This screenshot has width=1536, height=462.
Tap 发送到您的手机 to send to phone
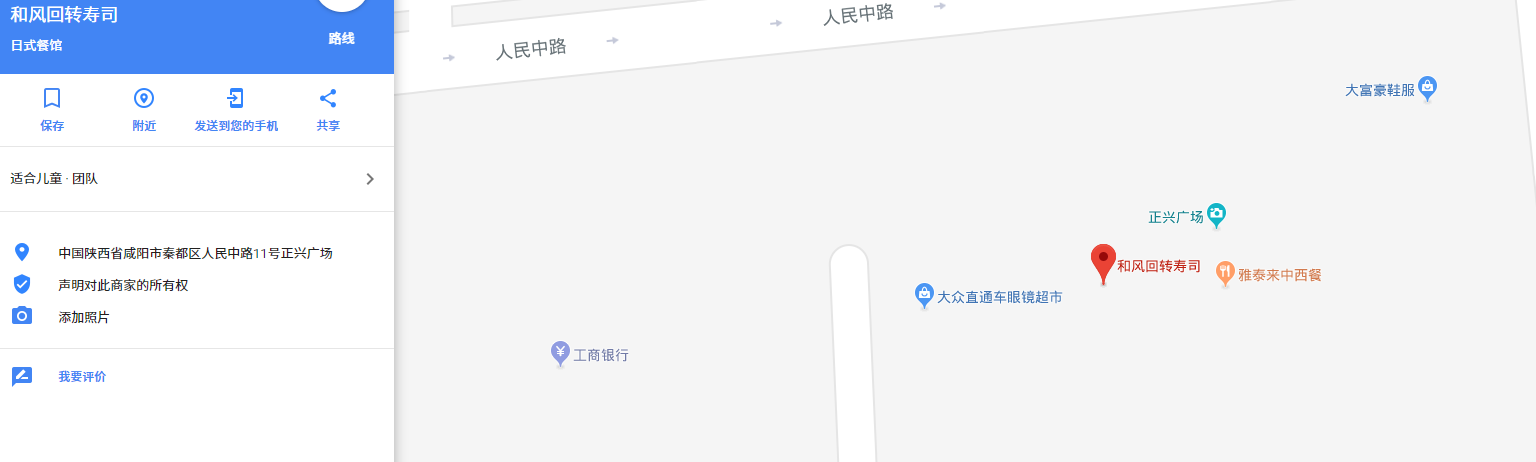point(236,110)
